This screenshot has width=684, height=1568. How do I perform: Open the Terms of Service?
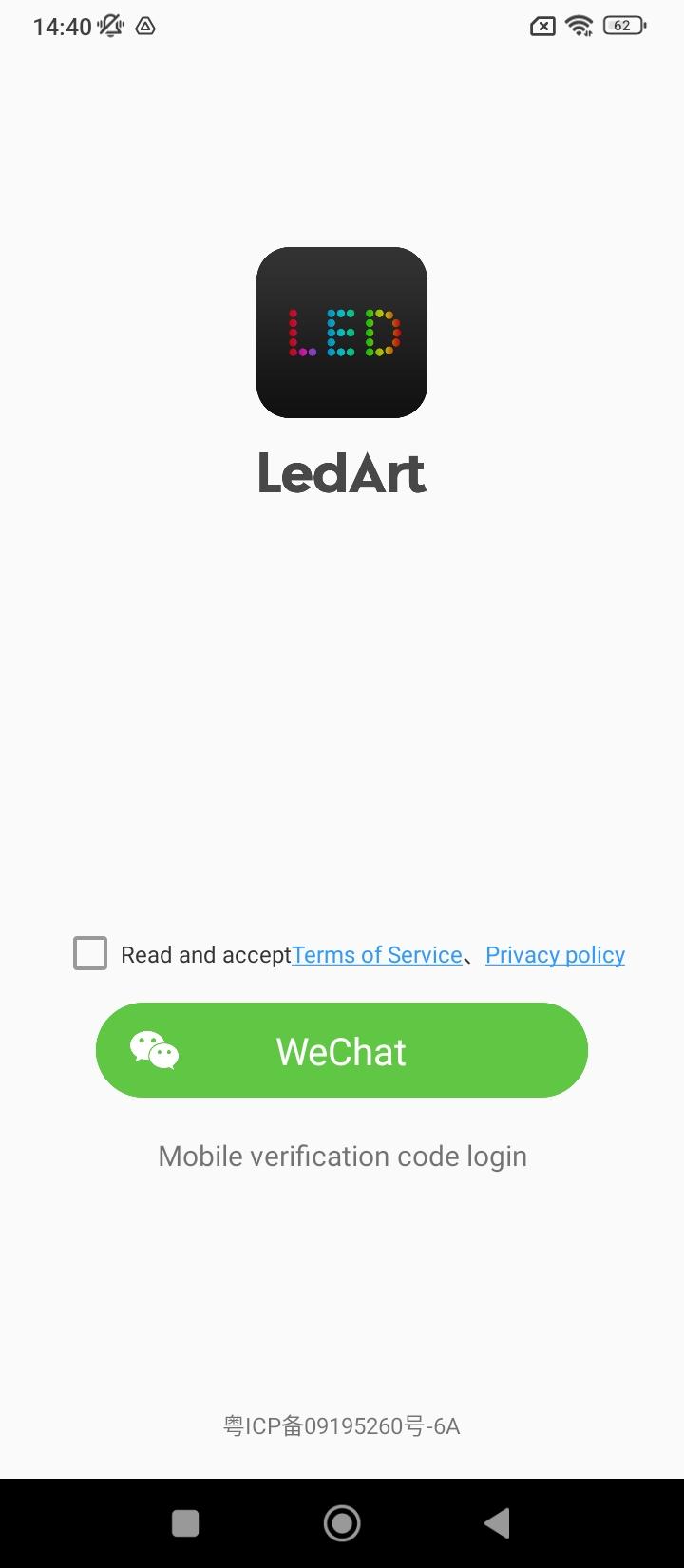pos(376,954)
